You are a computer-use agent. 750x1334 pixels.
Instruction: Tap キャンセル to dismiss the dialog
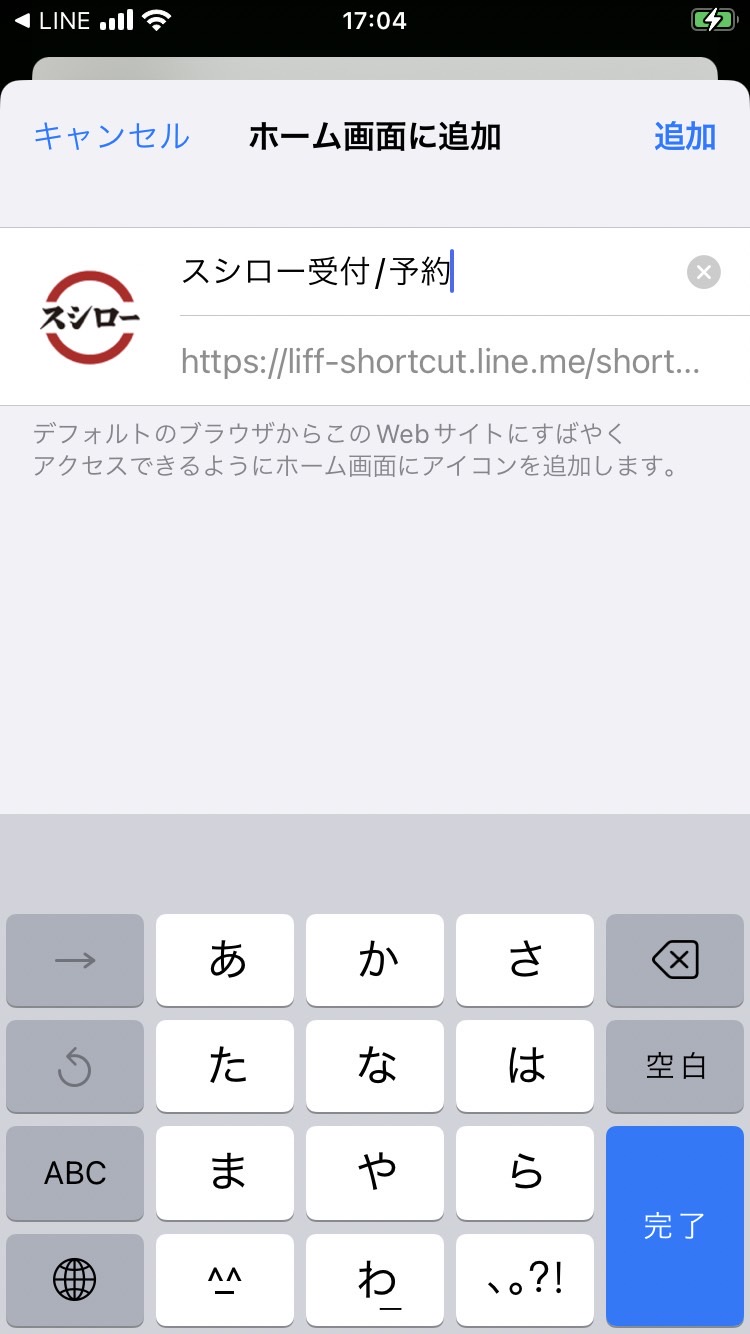point(110,136)
